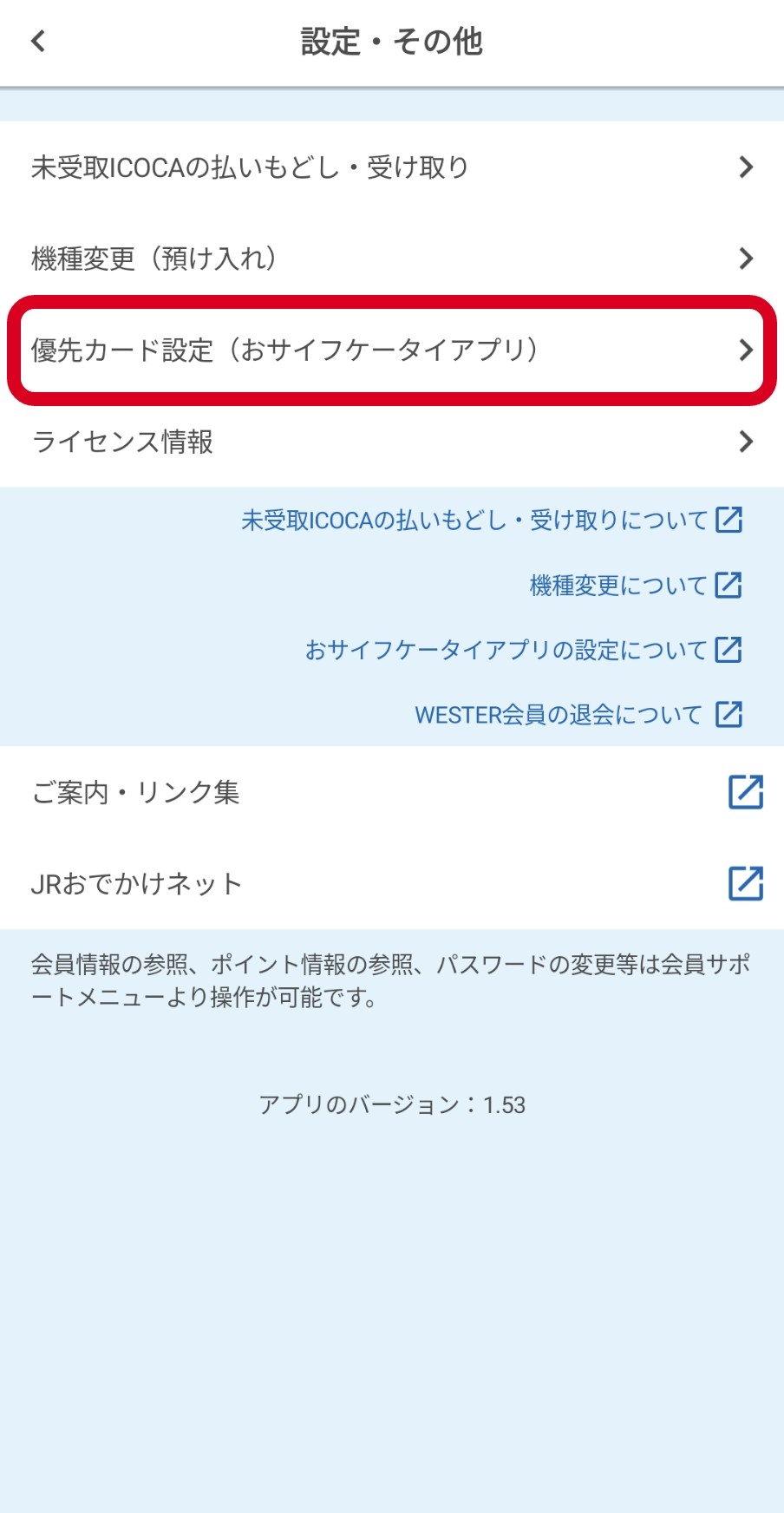784x1513 pixels.
Task: Open 優先カード設定（おサイフケータイアプリ）
Action: 392,350
